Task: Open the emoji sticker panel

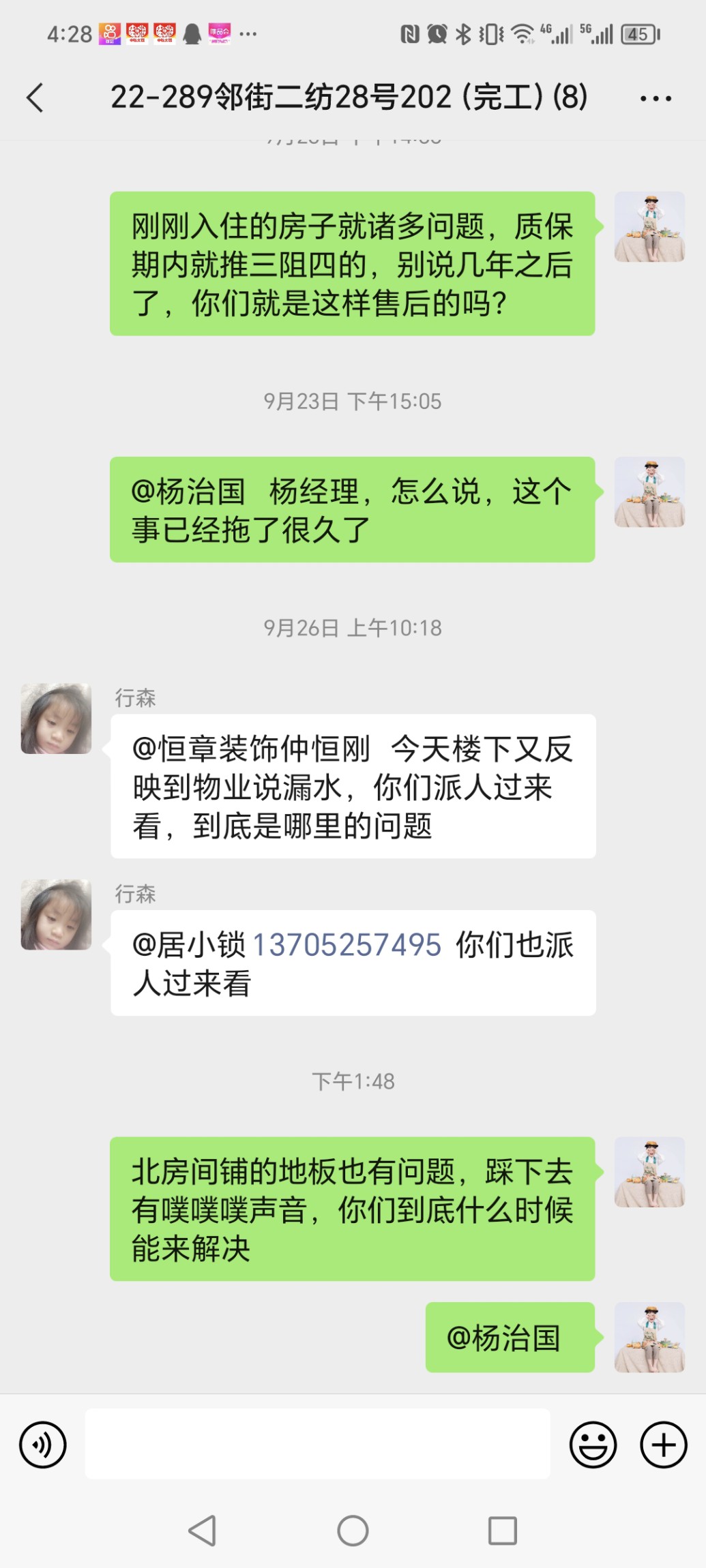Action: [593, 1444]
